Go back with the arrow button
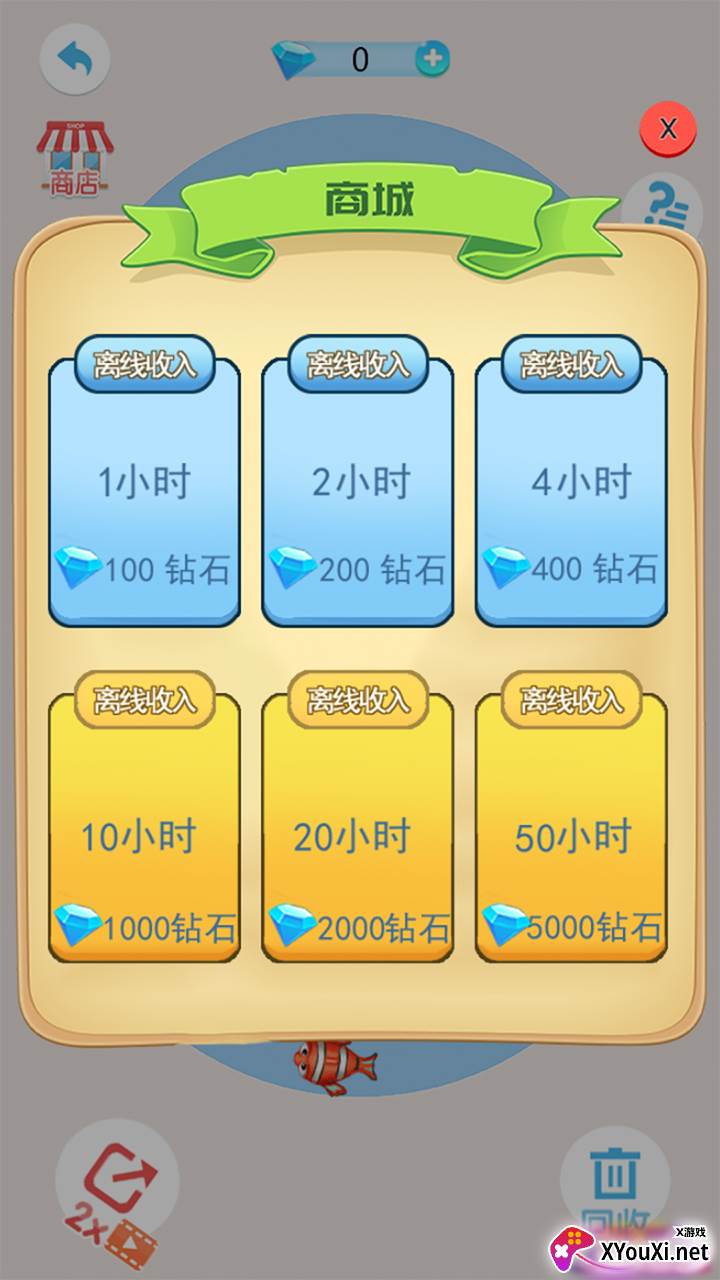 (x=74, y=59)
